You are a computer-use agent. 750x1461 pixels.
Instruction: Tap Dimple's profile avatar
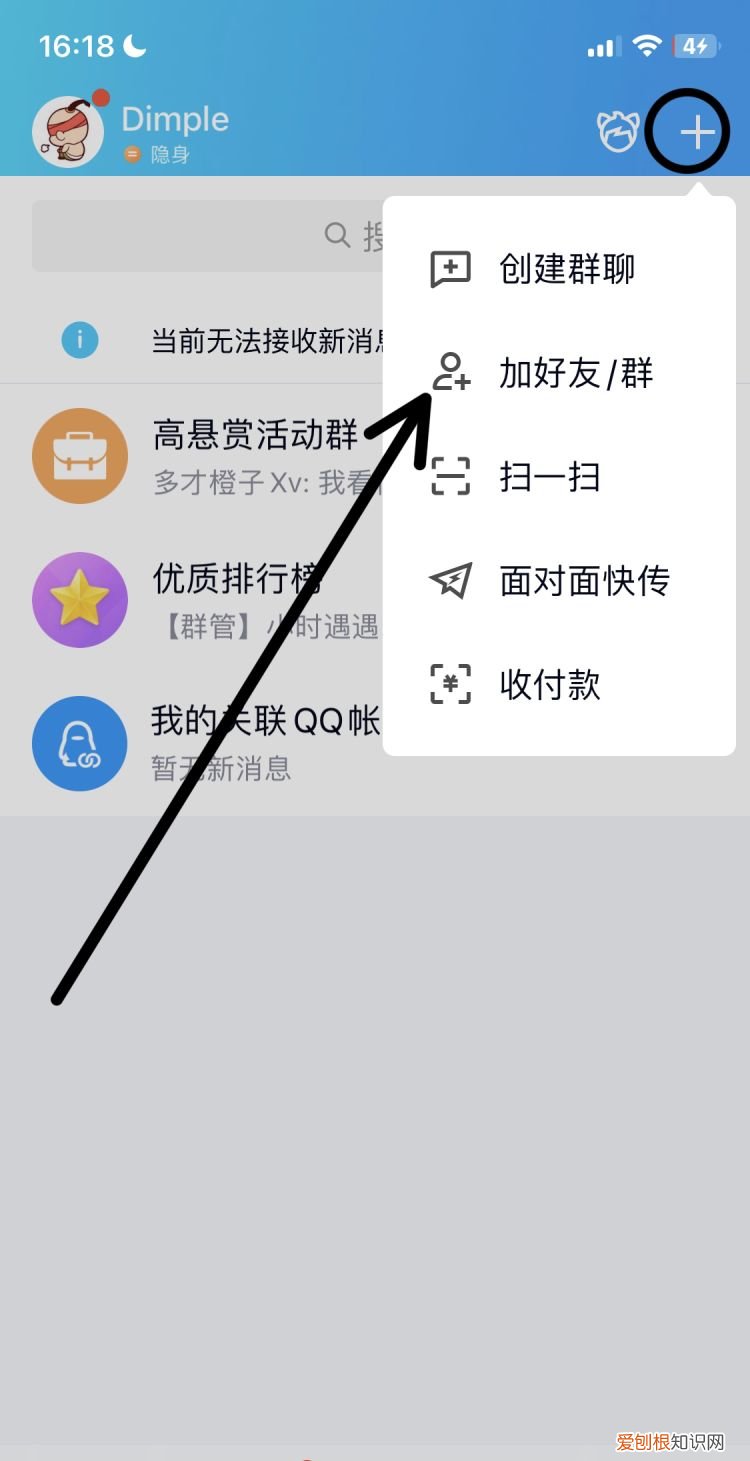pyautogui.click(x=67, y=130)
